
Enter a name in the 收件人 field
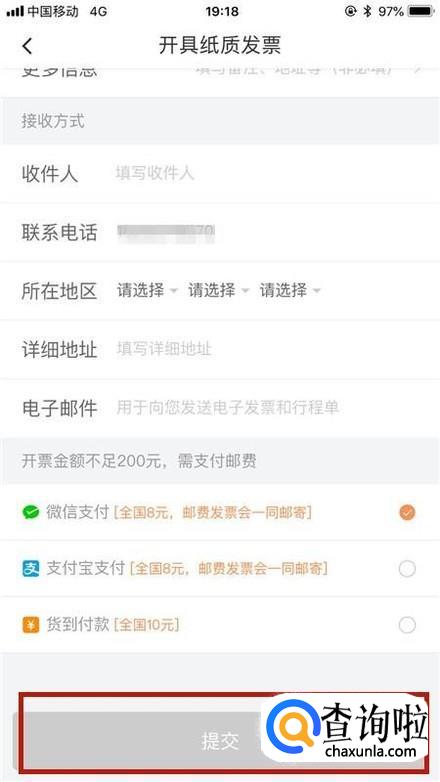click(x=269, y=174)
